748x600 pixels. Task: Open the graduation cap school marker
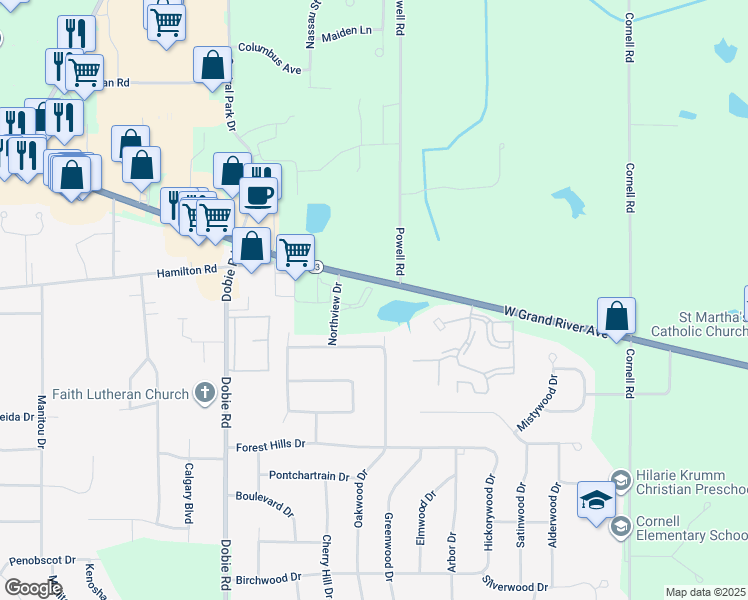[x=596, y=499]
